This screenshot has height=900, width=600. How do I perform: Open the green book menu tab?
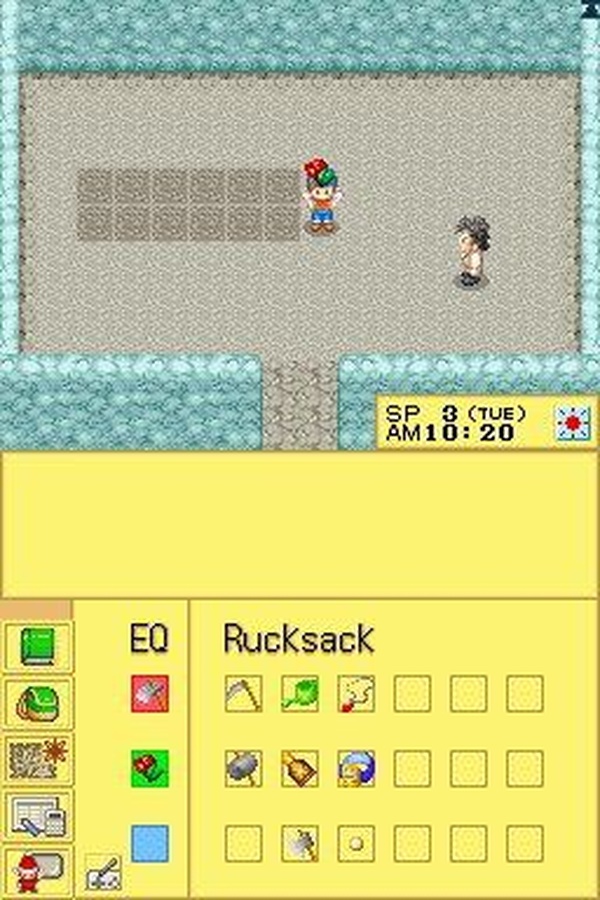click(x=38, y=646)
